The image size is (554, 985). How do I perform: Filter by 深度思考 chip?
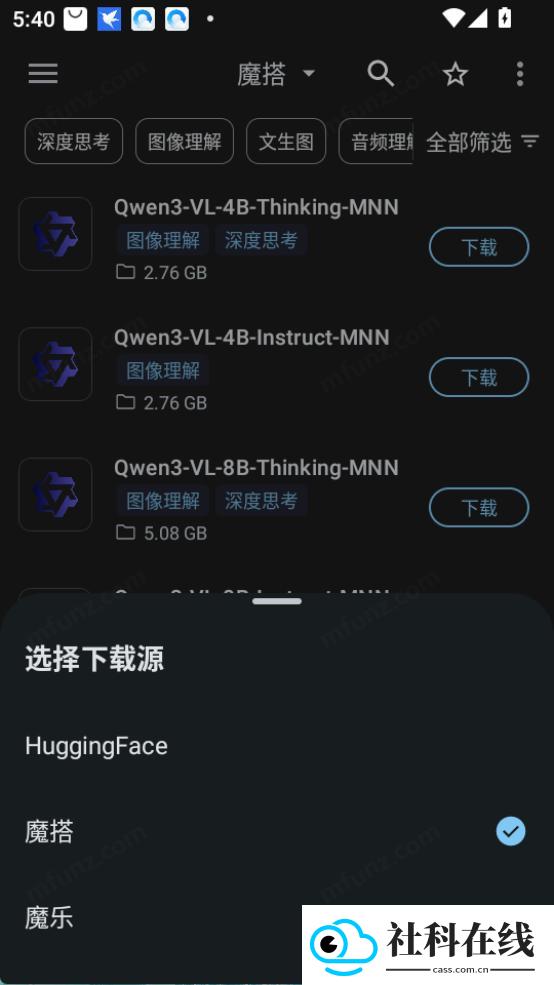tap(73, 141)
